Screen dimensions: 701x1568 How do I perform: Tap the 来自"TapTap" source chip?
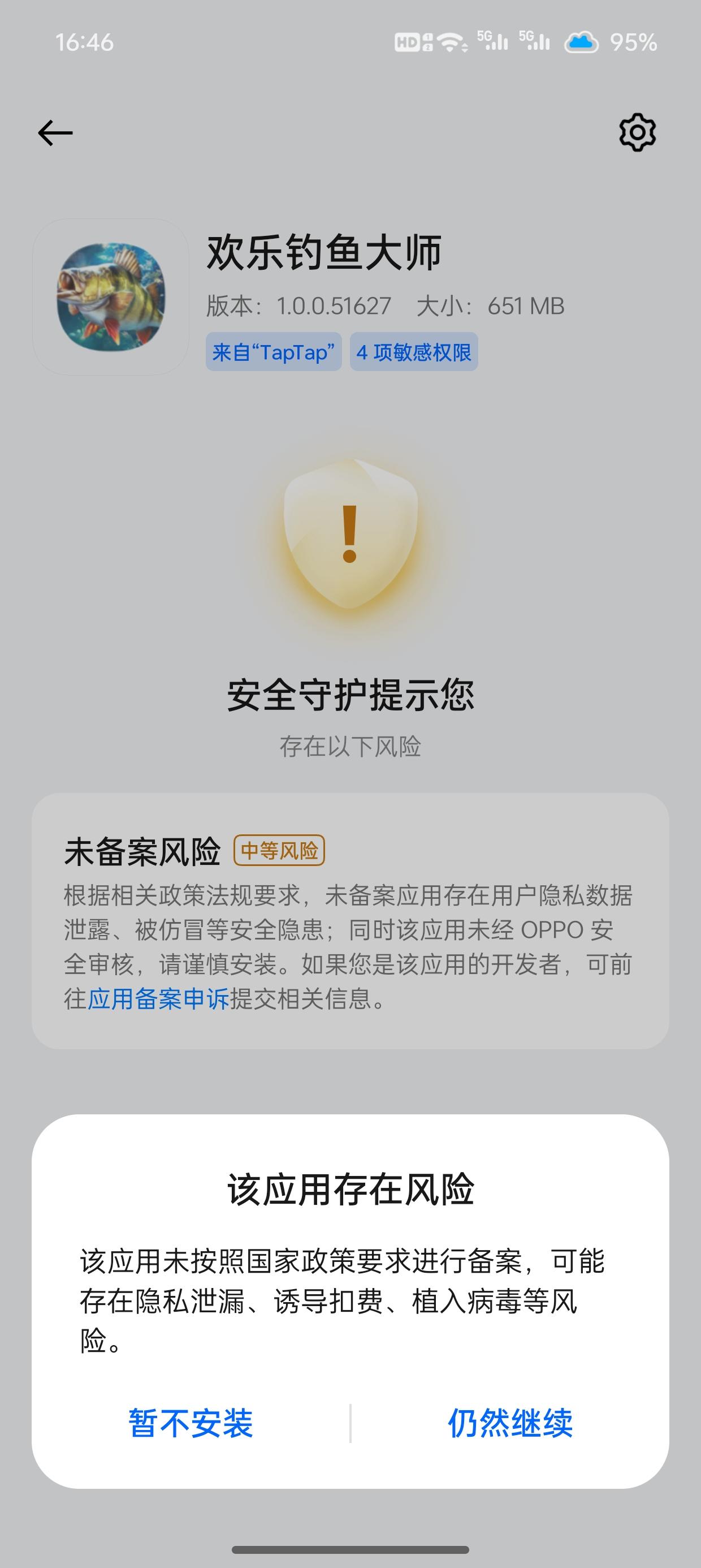pyautogui.click(x=273, y=352)
